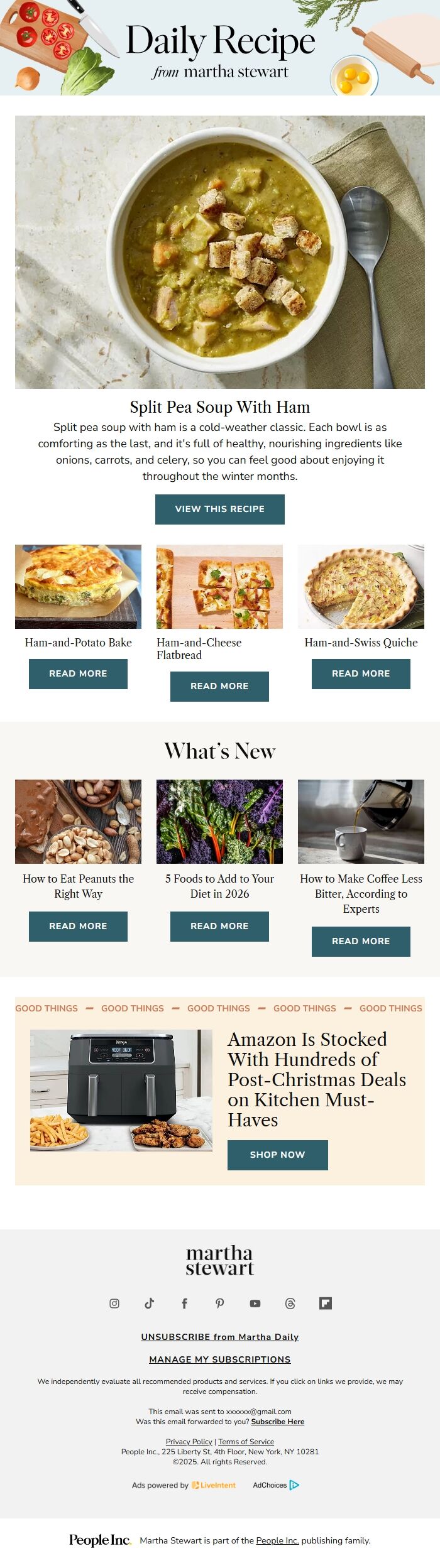Open the Facebook icon in the footer
Screen dimensions: 440x1568
click(184, 1304)
